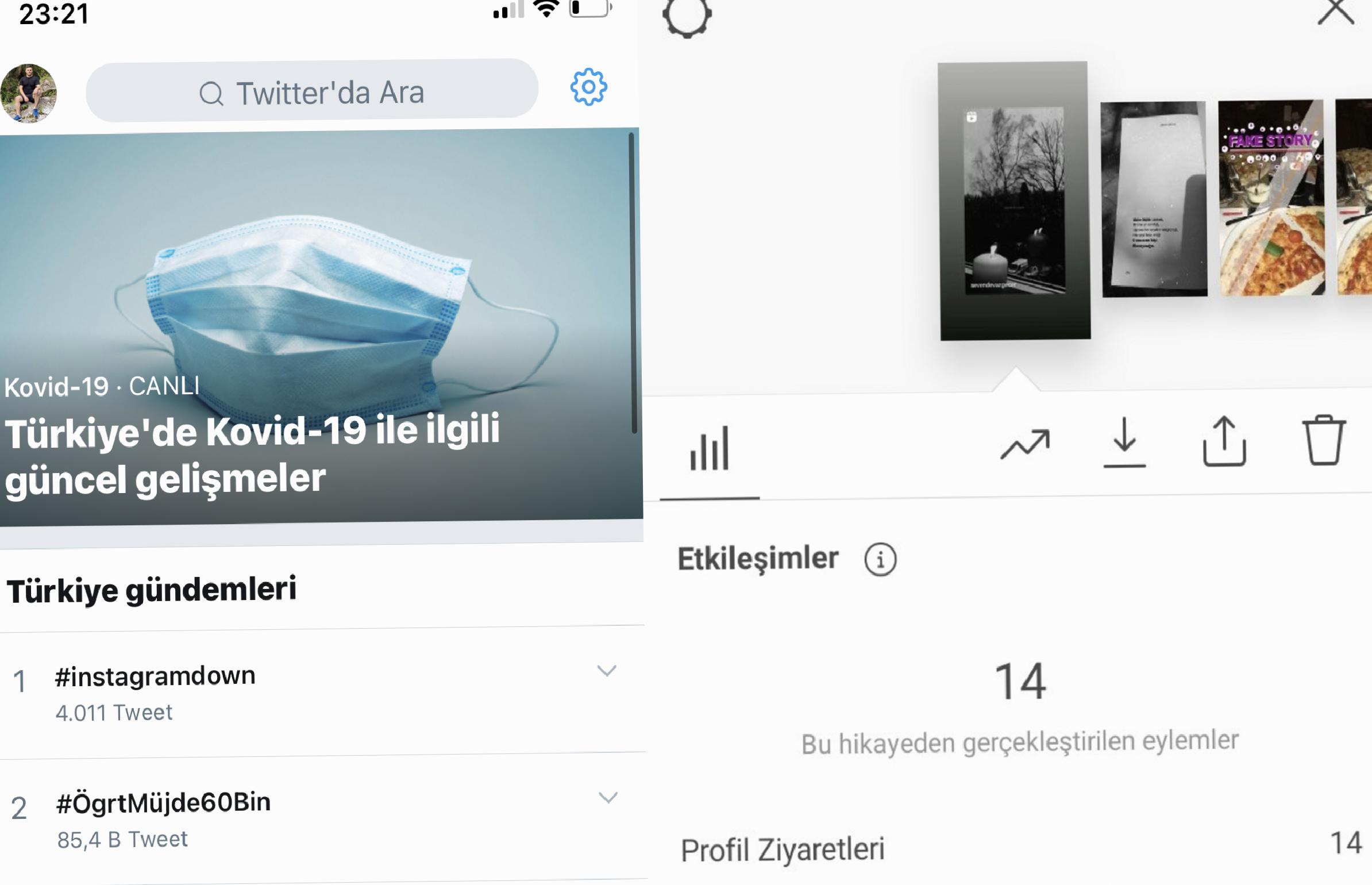1372x885 pixels.
Task: Open Instagram story settings gear
Action: click(x=687, y=16)
